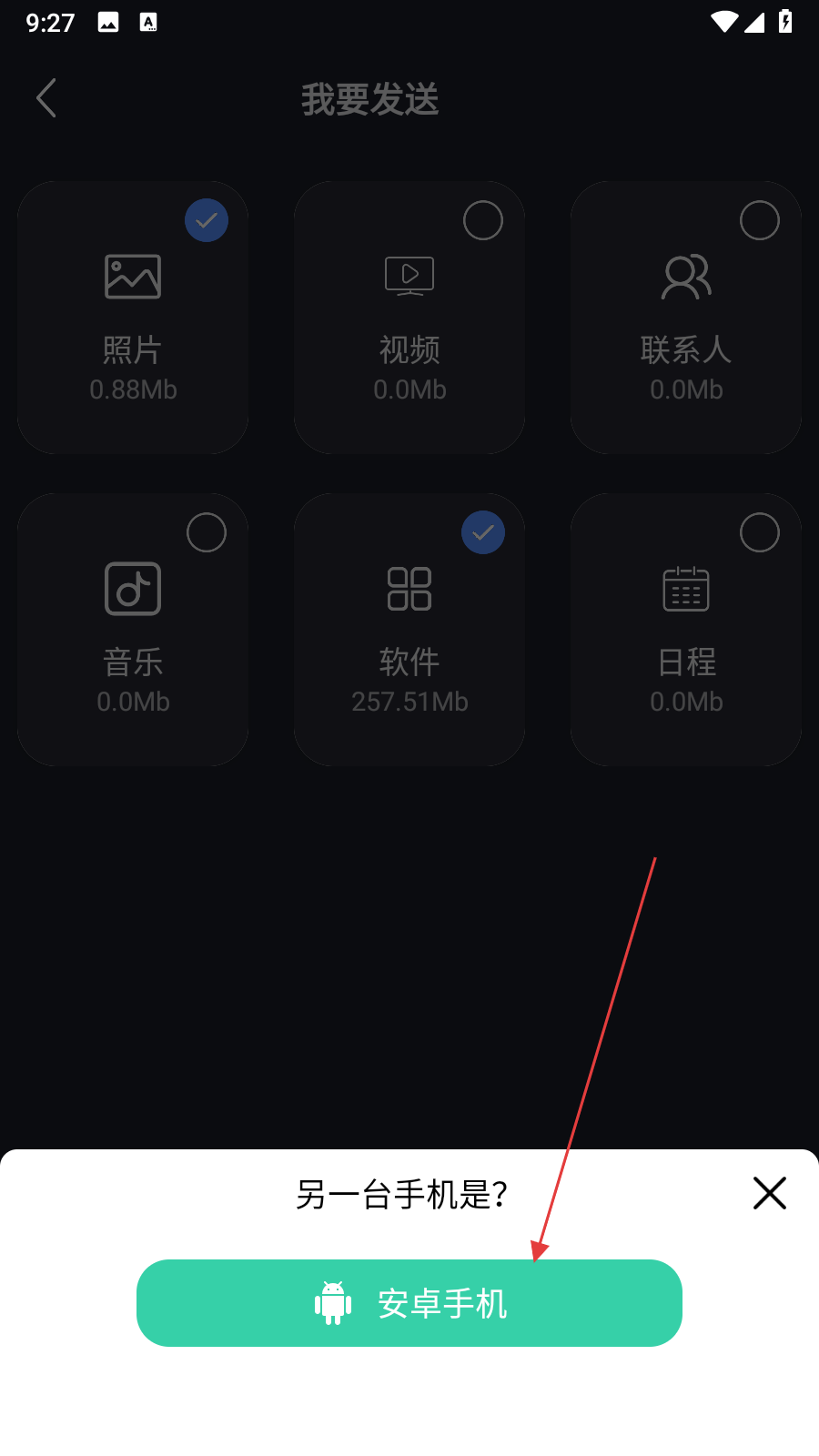Select the 视频 category
Viewport: 819px width, 1456px height.
click(482, 220)
